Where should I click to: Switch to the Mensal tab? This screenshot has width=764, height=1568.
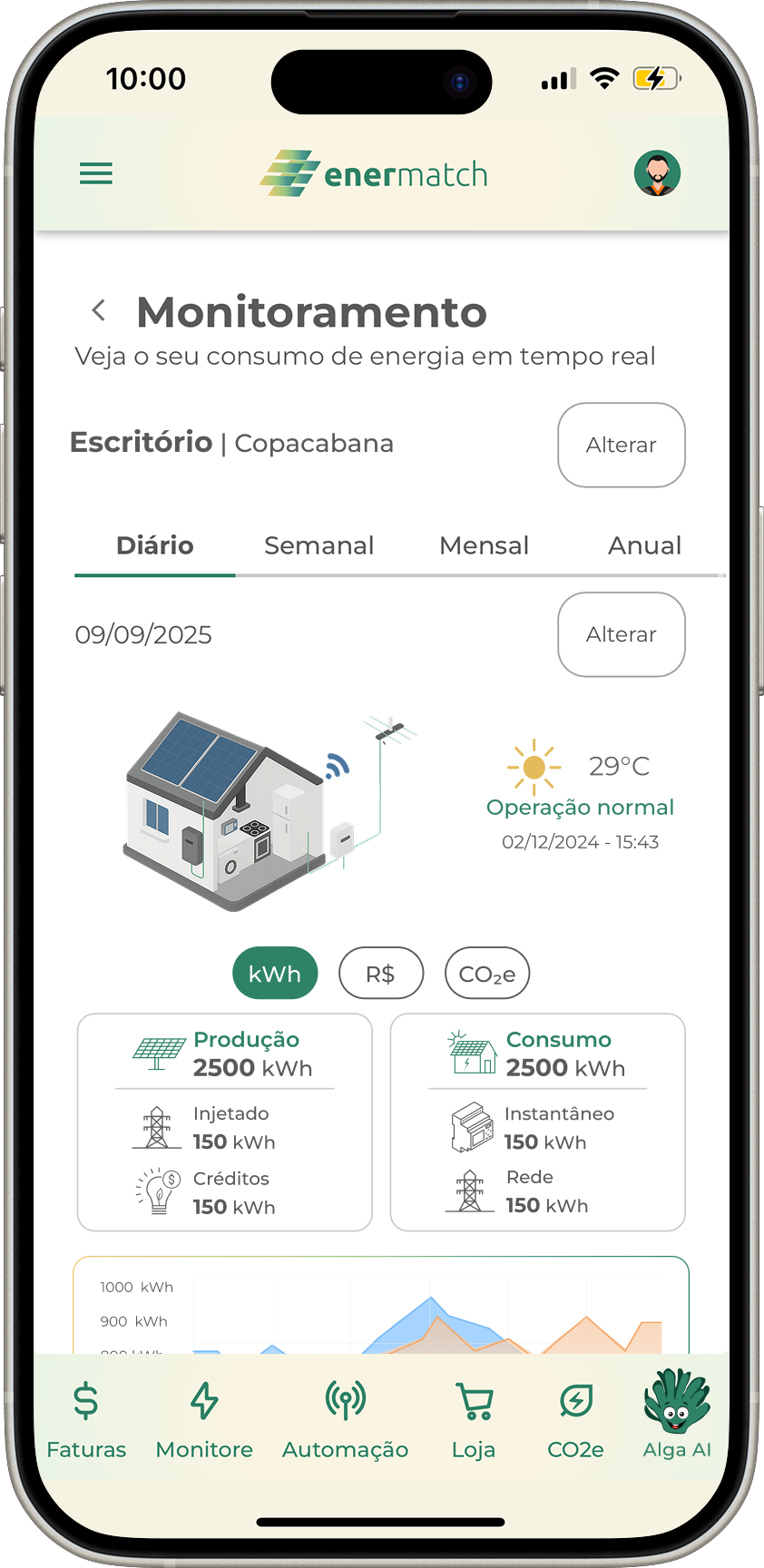(x=484, y=545)
